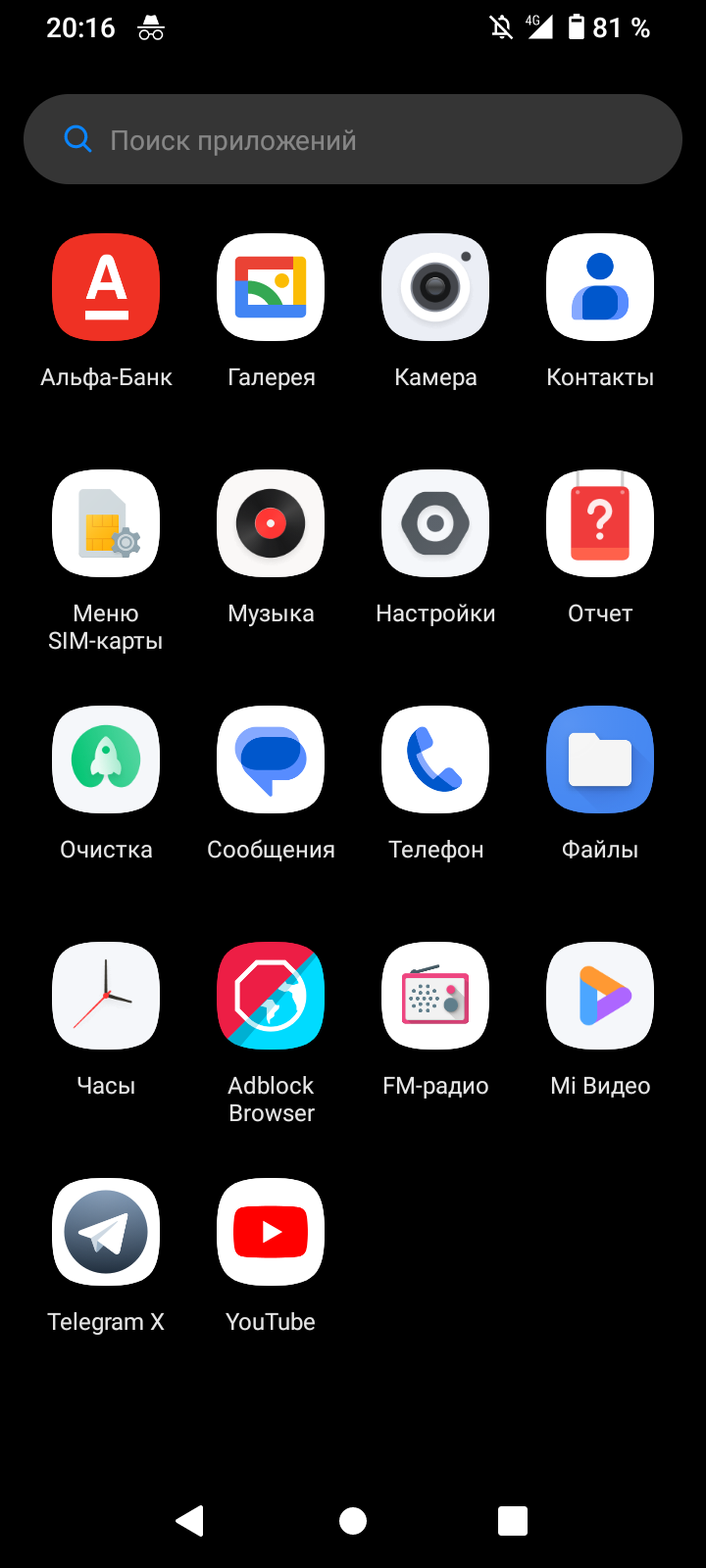Launch Галерея
This screenshot has height=1568, width=706.
click(x=271, y=287)
